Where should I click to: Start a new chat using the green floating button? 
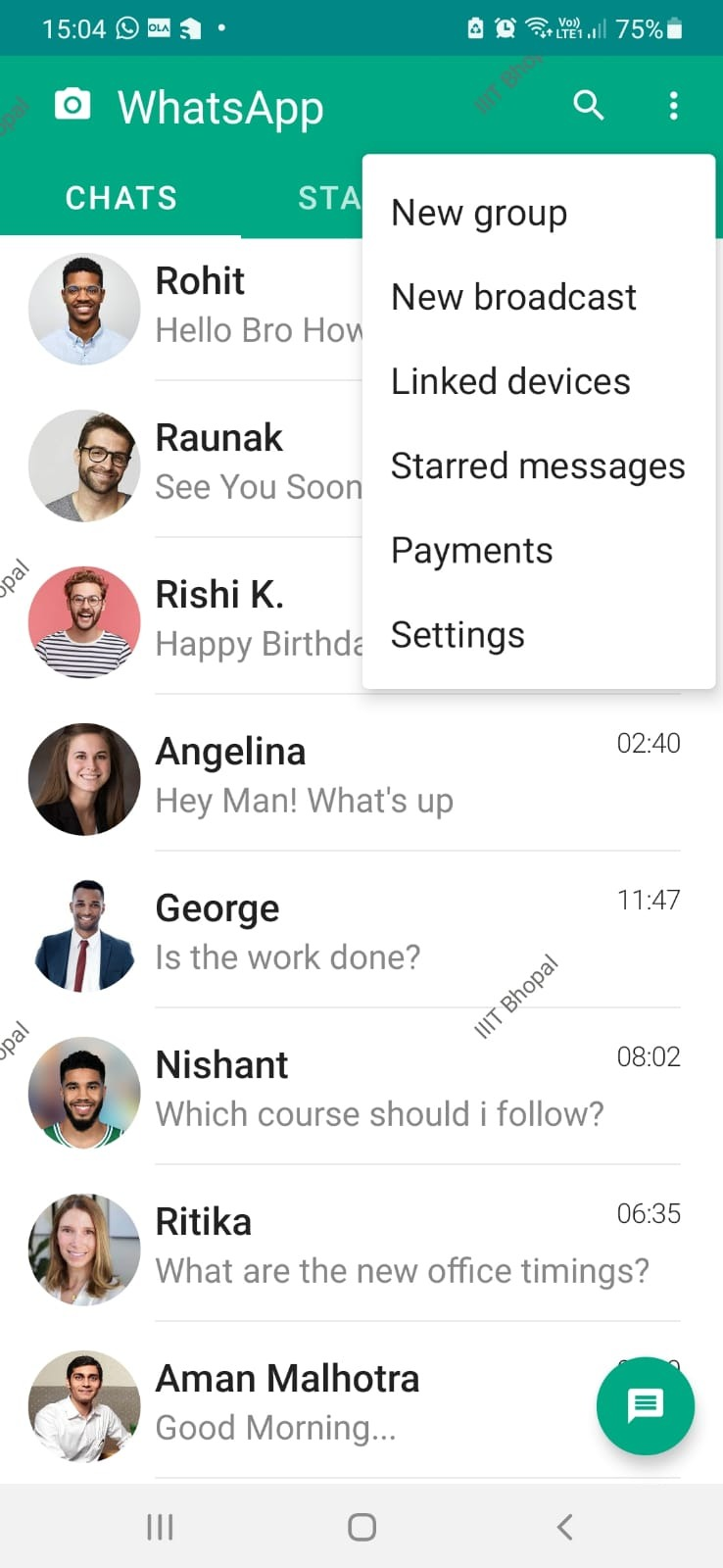coord(645,1406)
